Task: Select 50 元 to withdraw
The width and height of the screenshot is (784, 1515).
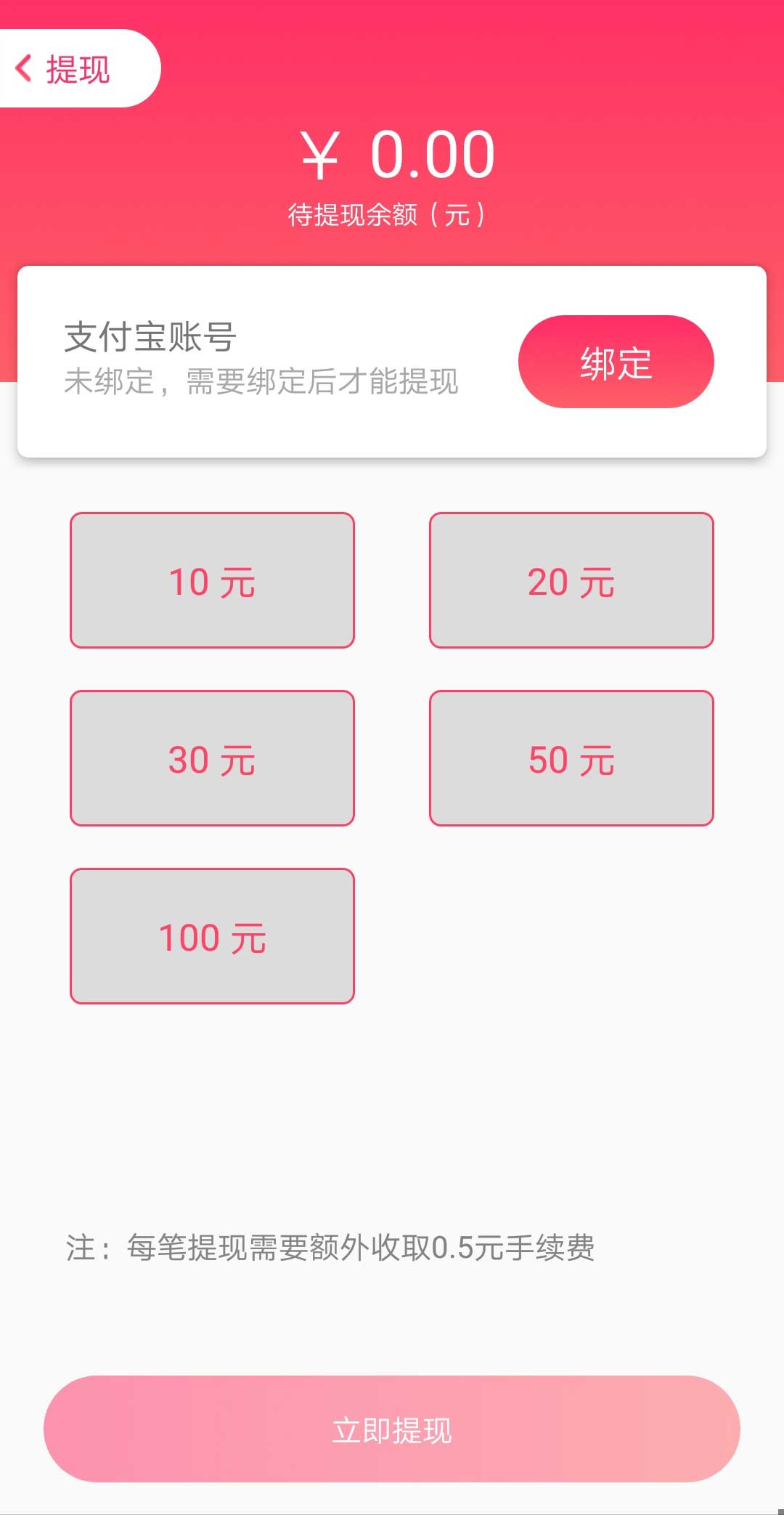Action: point(571,758)
